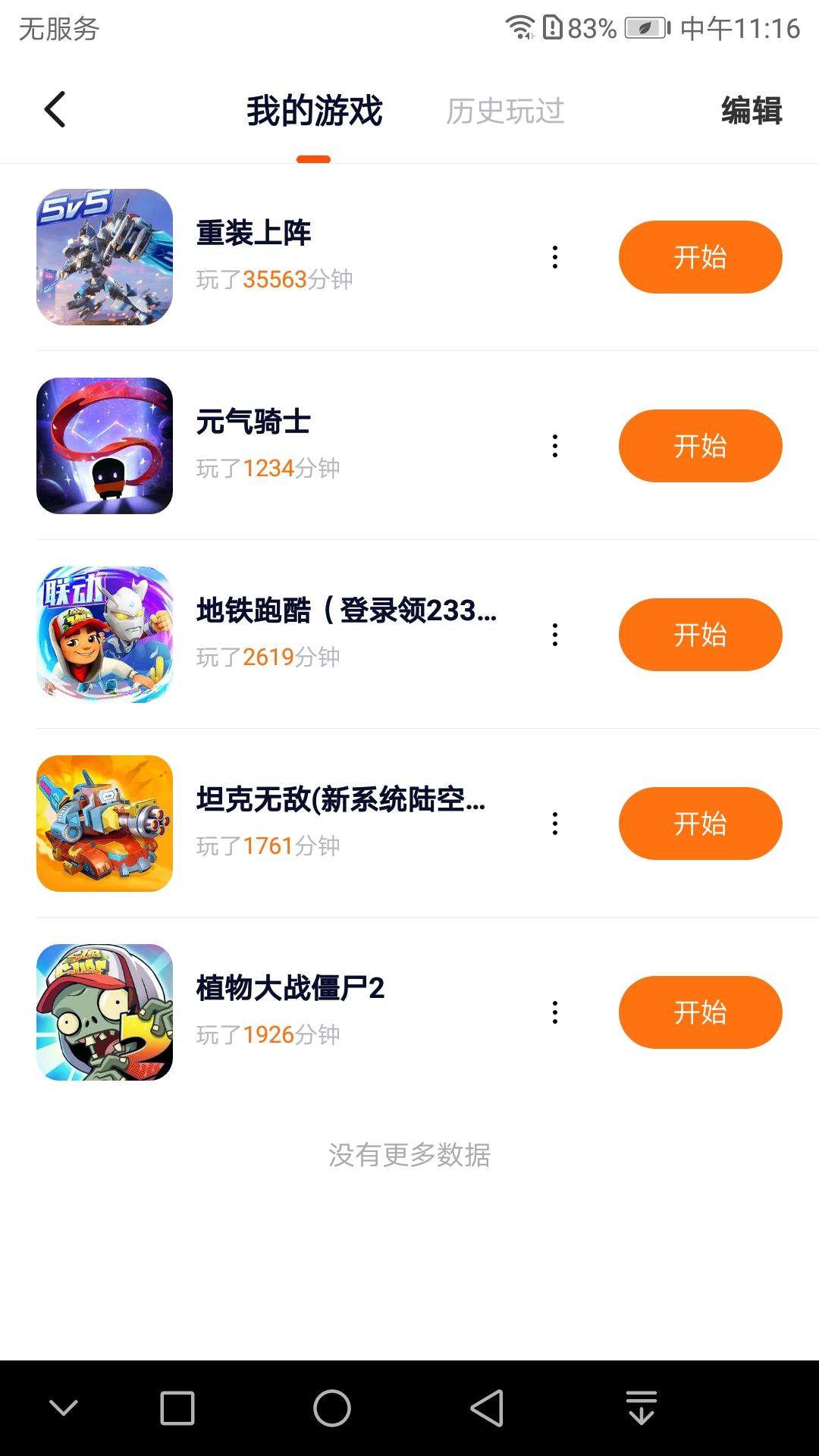Start the game 坦克无敌

[700, 824]
